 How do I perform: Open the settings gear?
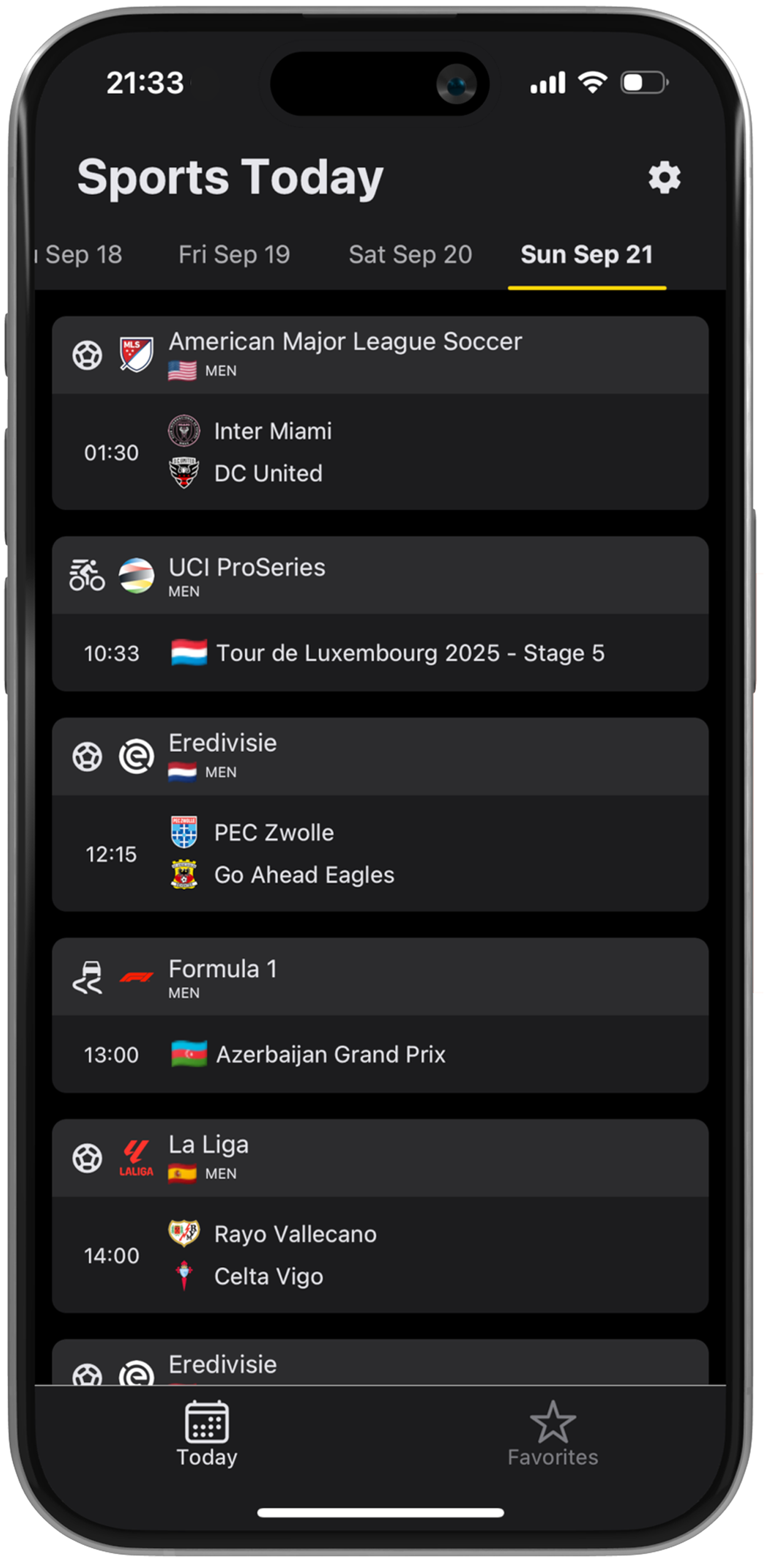(664, 178)
